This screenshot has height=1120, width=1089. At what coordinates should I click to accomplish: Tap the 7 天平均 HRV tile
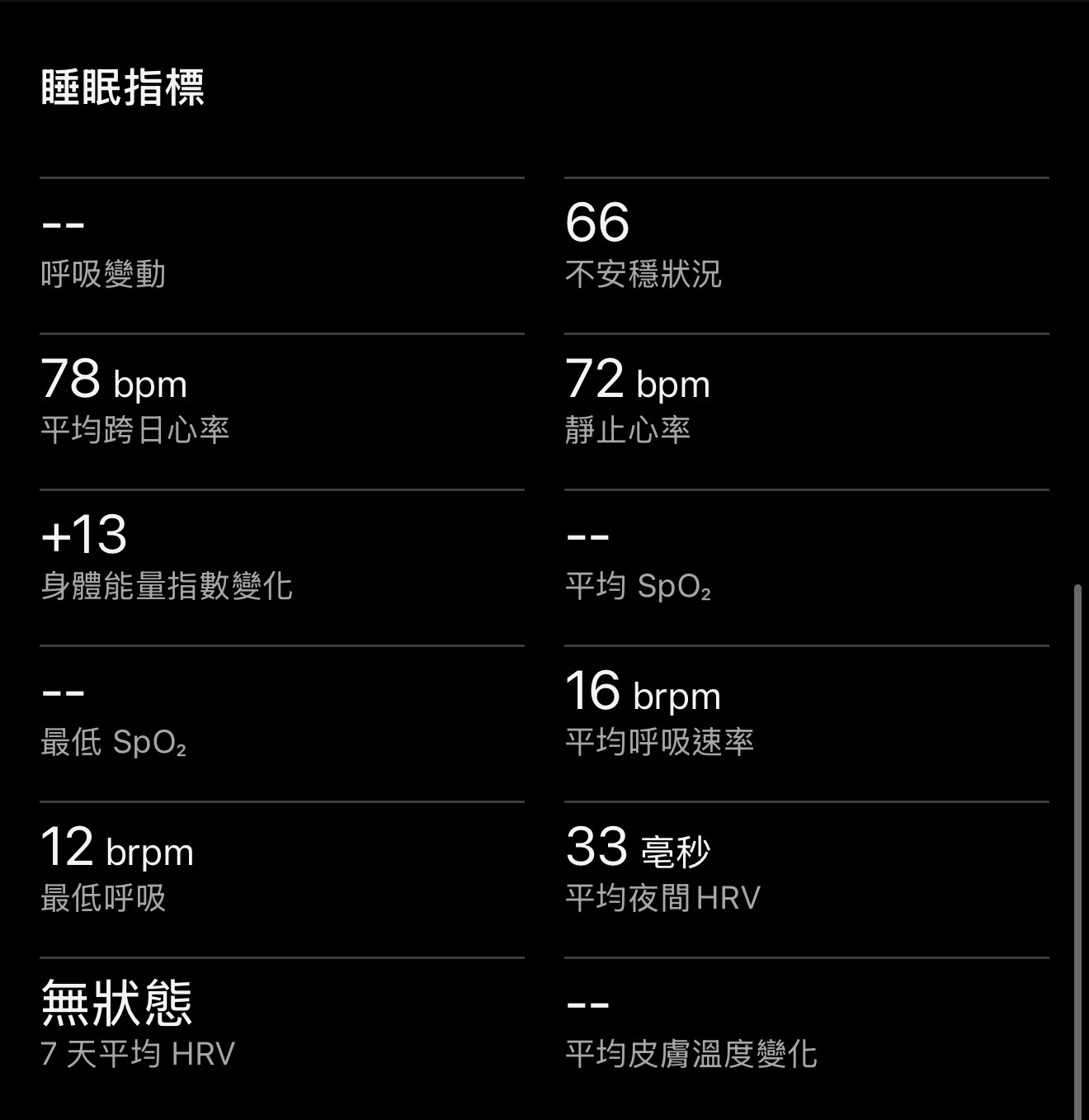click(x=281, y=1028)
